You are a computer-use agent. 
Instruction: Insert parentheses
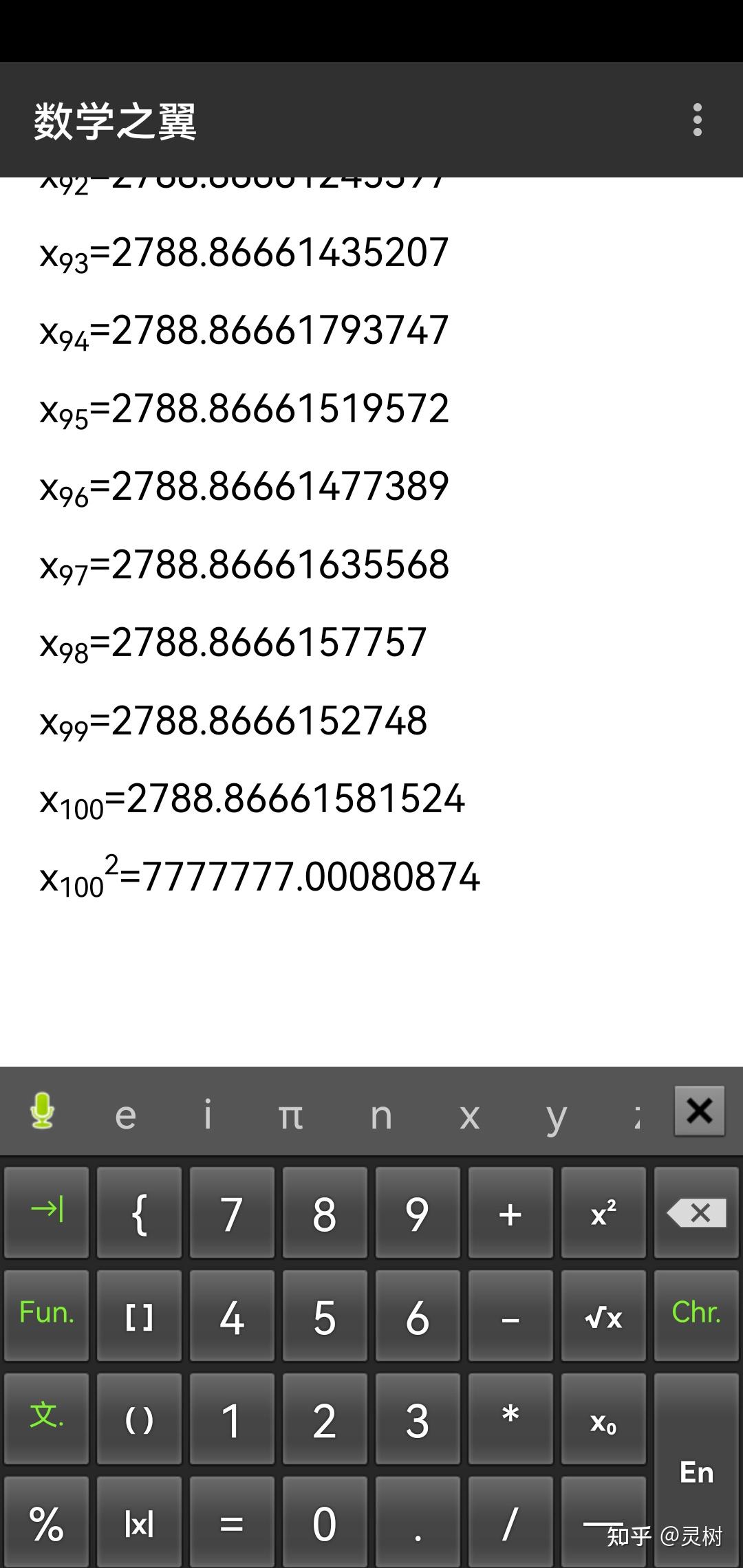coord(139,1419)
